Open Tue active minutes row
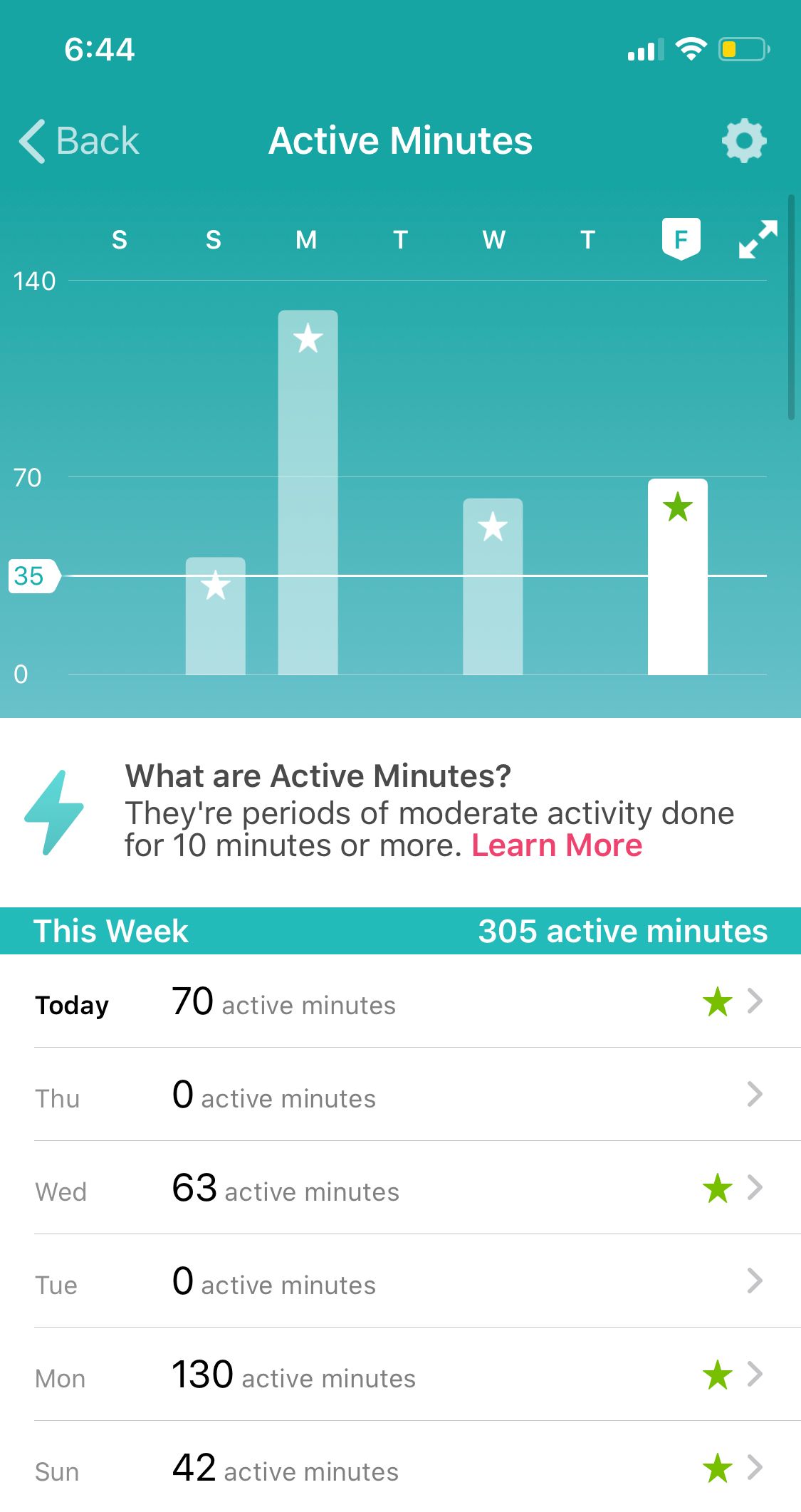 (x=399, y=1282)
